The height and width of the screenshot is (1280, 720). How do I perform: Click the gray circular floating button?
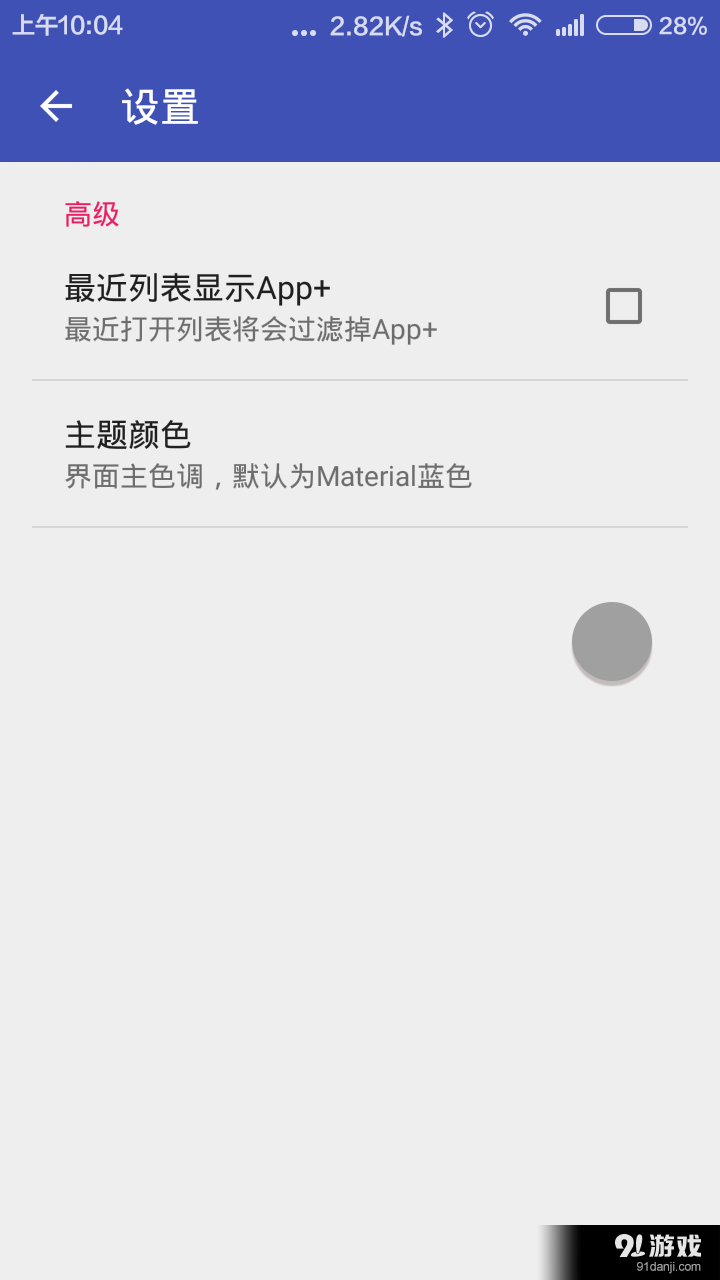coord(611,641)
